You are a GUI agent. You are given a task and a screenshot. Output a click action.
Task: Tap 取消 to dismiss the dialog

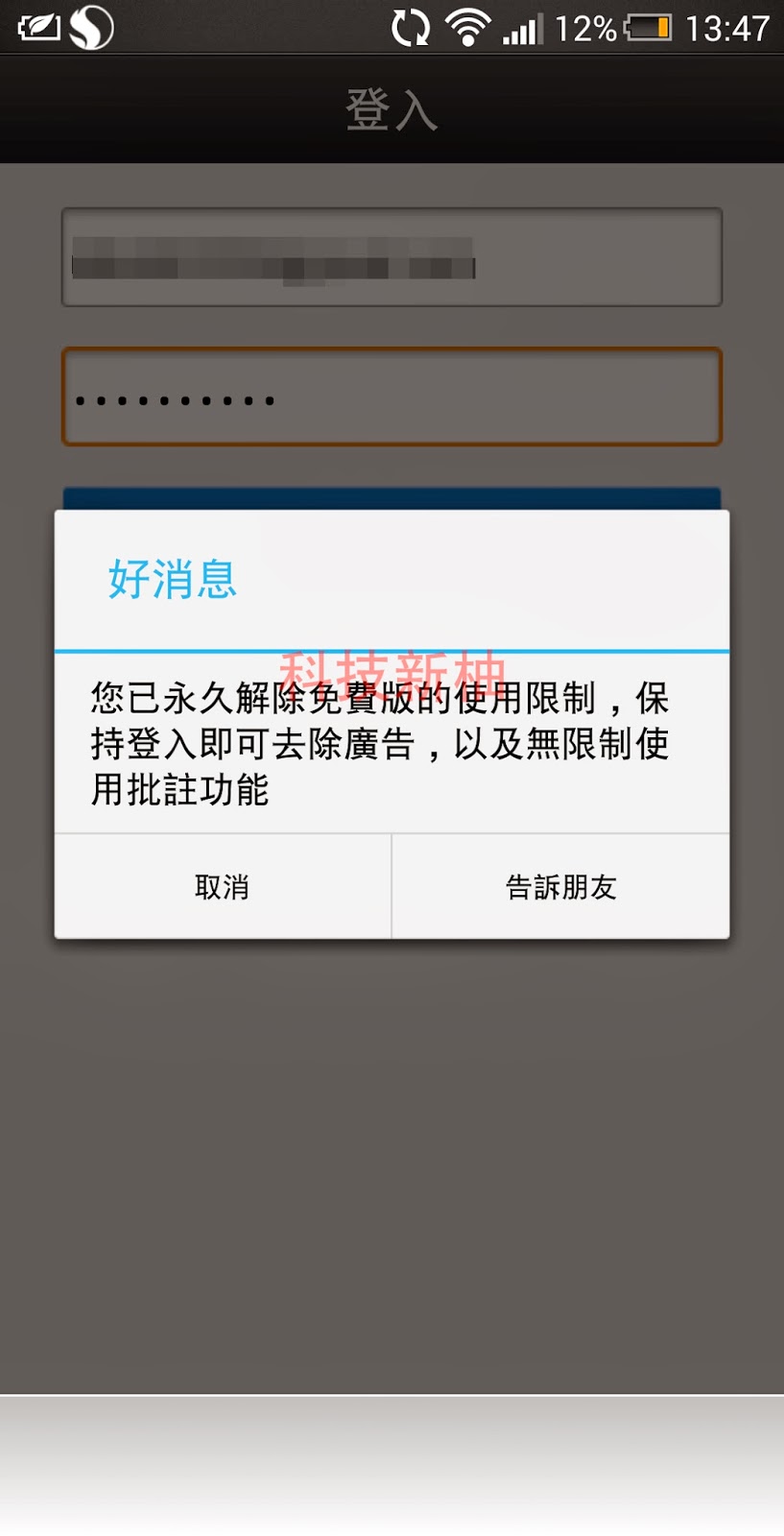point(223,886)
